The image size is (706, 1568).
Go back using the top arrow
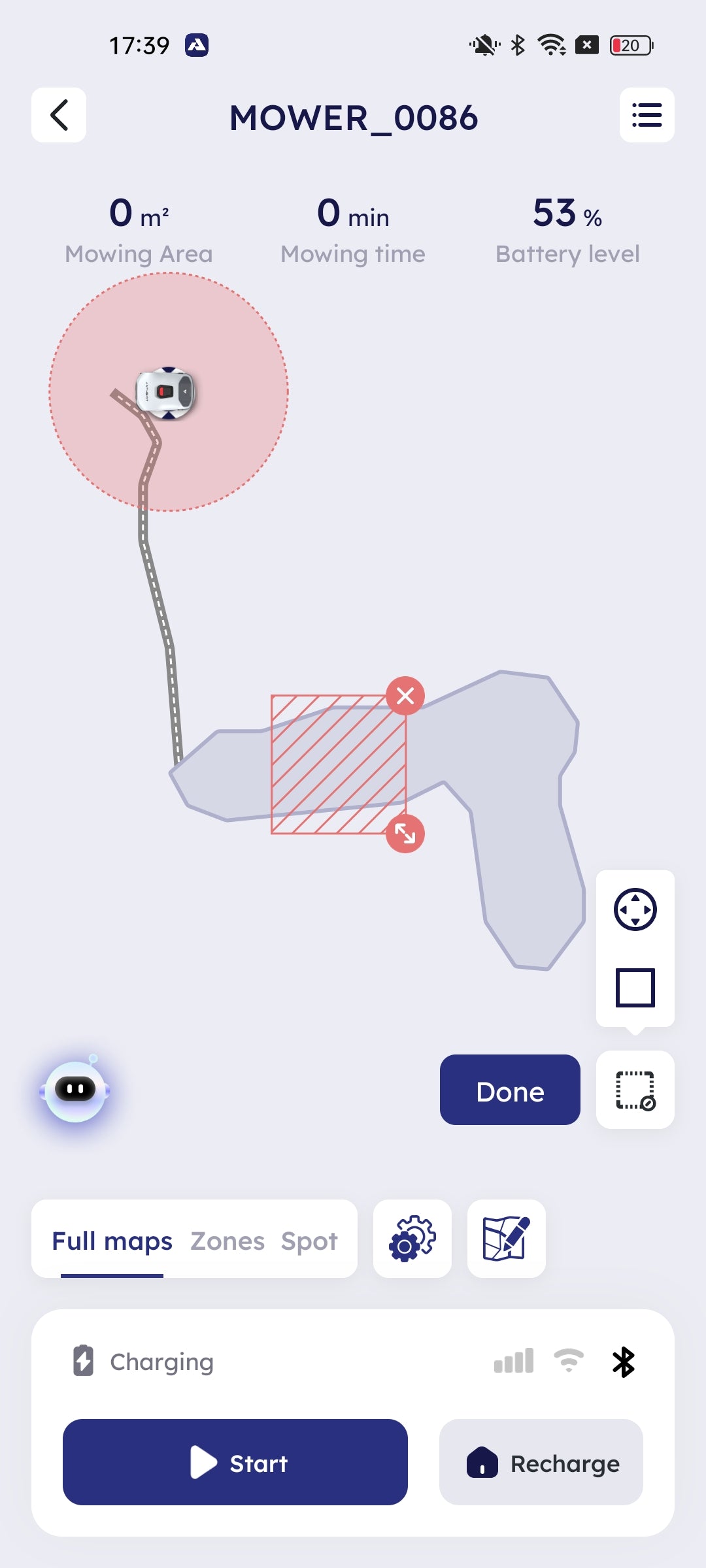(59, 115)
